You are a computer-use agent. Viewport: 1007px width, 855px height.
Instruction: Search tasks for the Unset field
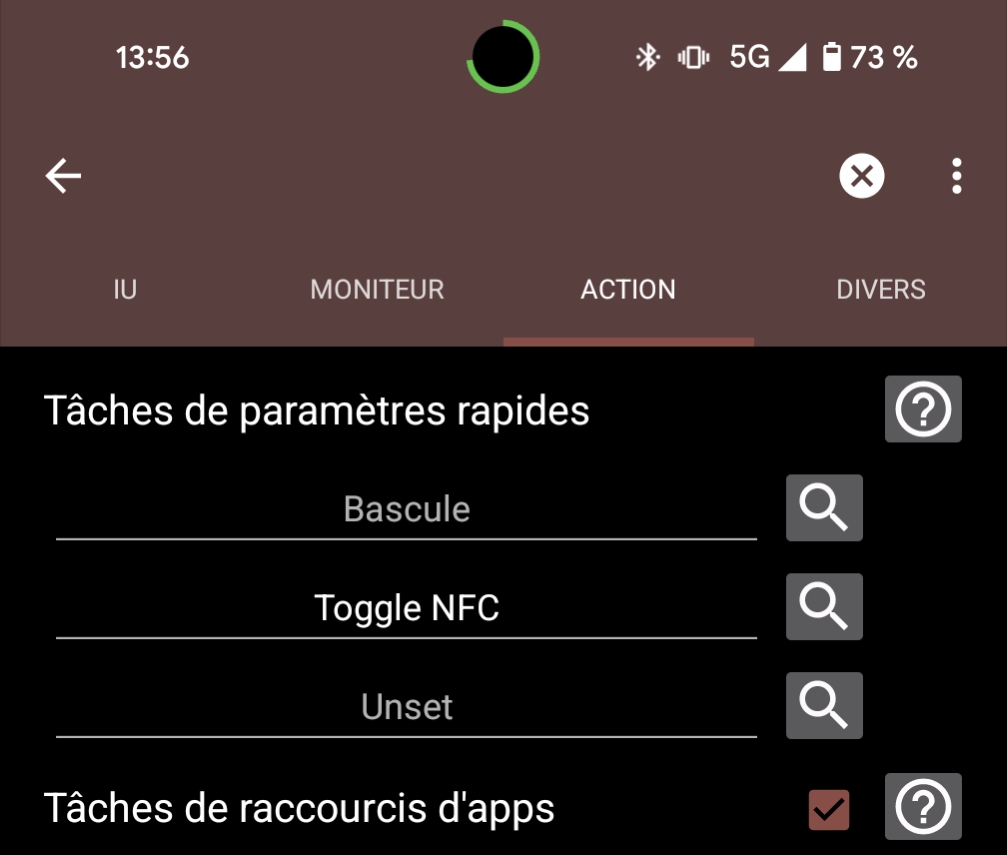tap(824, 706)
